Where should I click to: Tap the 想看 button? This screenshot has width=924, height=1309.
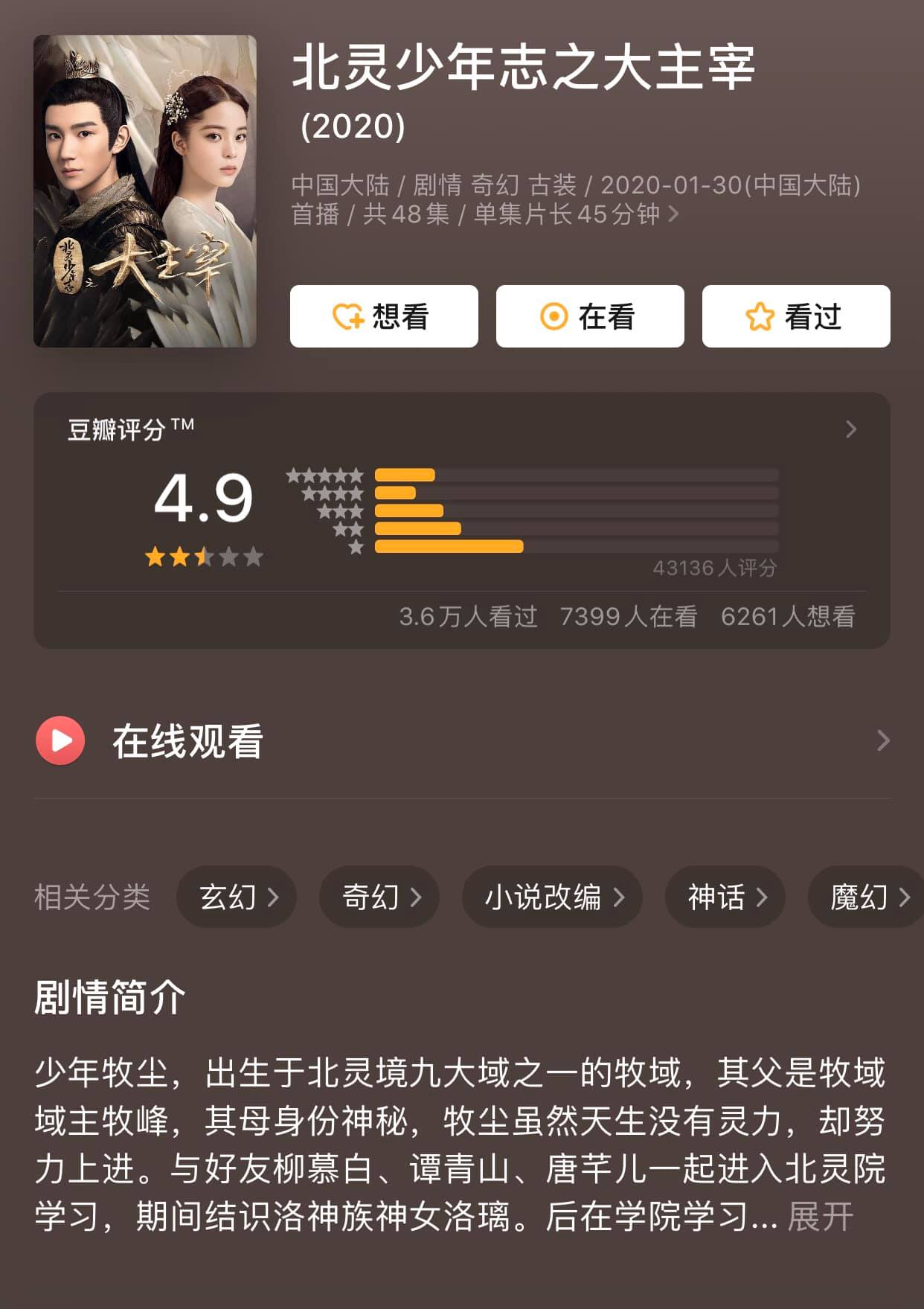tap(383, 316)
